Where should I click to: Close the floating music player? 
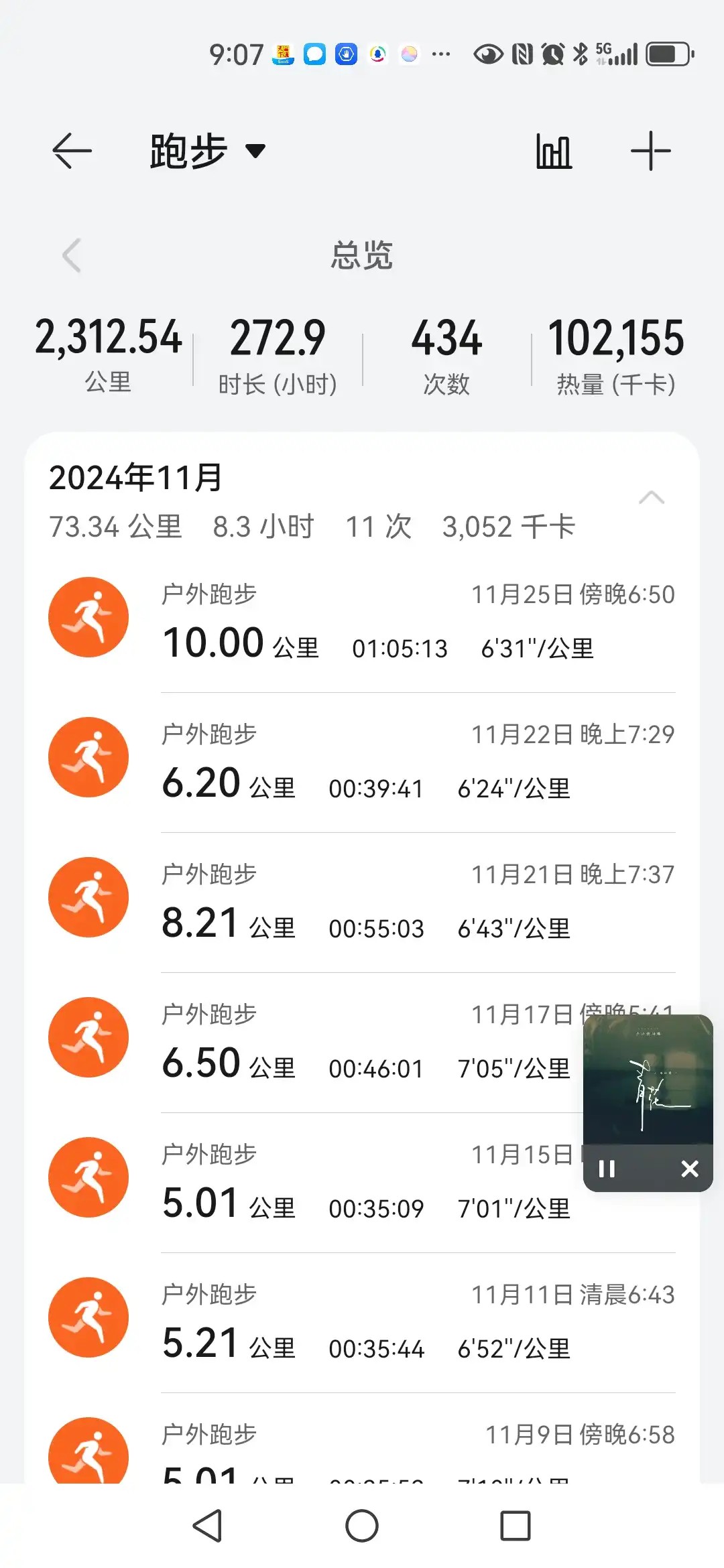point(689,1169)
